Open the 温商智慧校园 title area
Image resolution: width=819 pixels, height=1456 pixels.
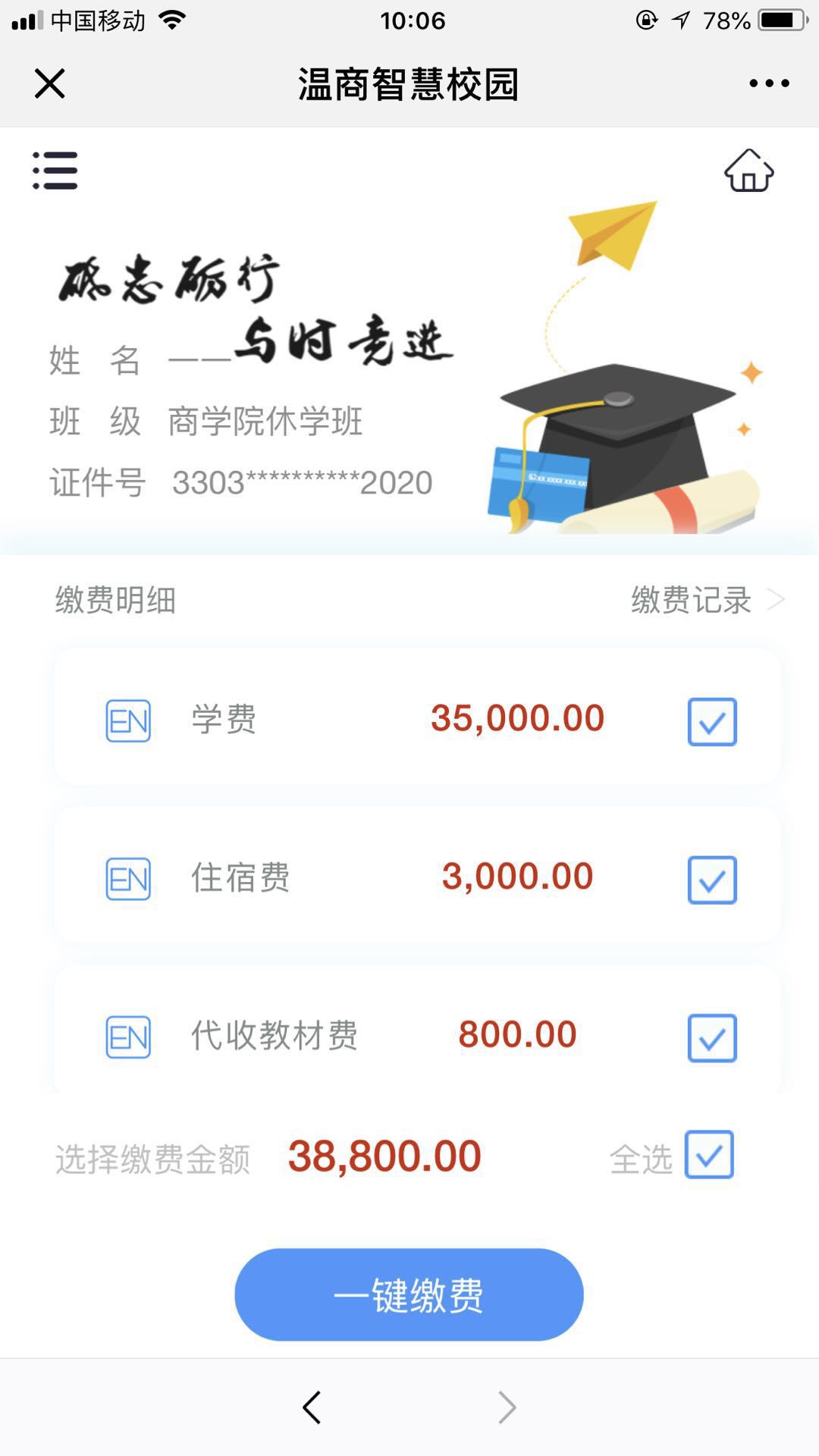(408, 85)
